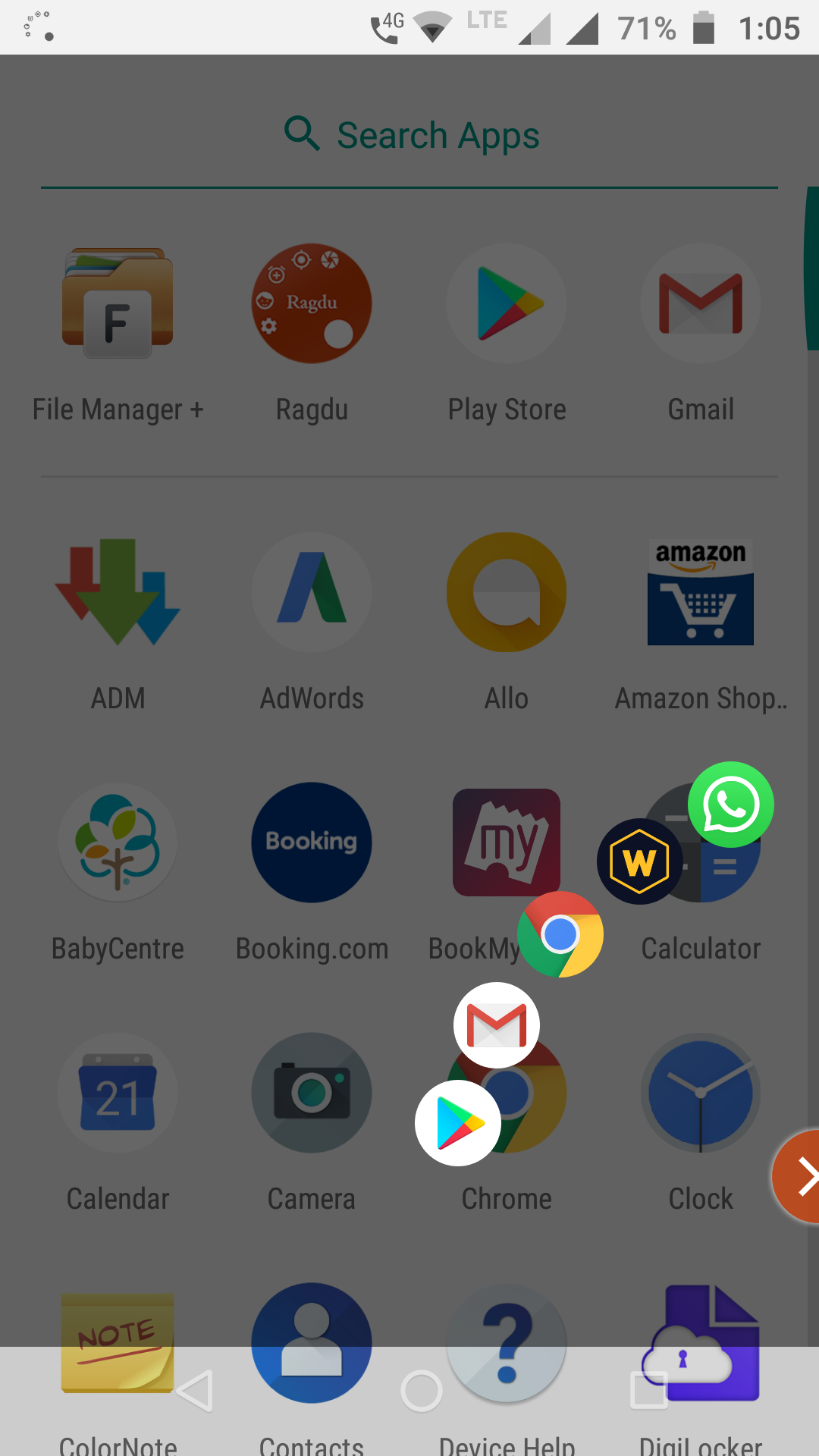
Task: Open the Calendar app
Action: 118,1093
